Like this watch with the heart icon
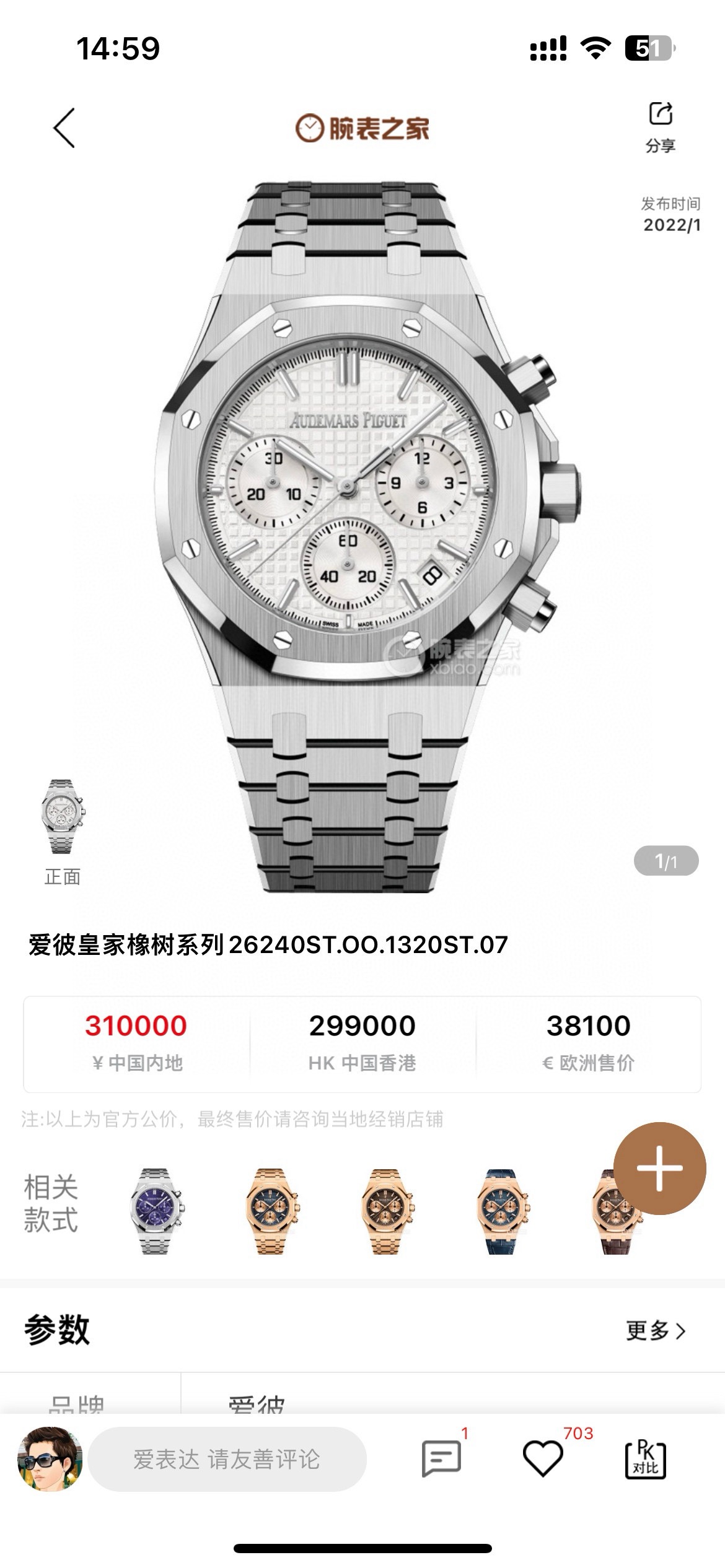The height and width of the screenshot is (1568, 725). coord(543,1458)
